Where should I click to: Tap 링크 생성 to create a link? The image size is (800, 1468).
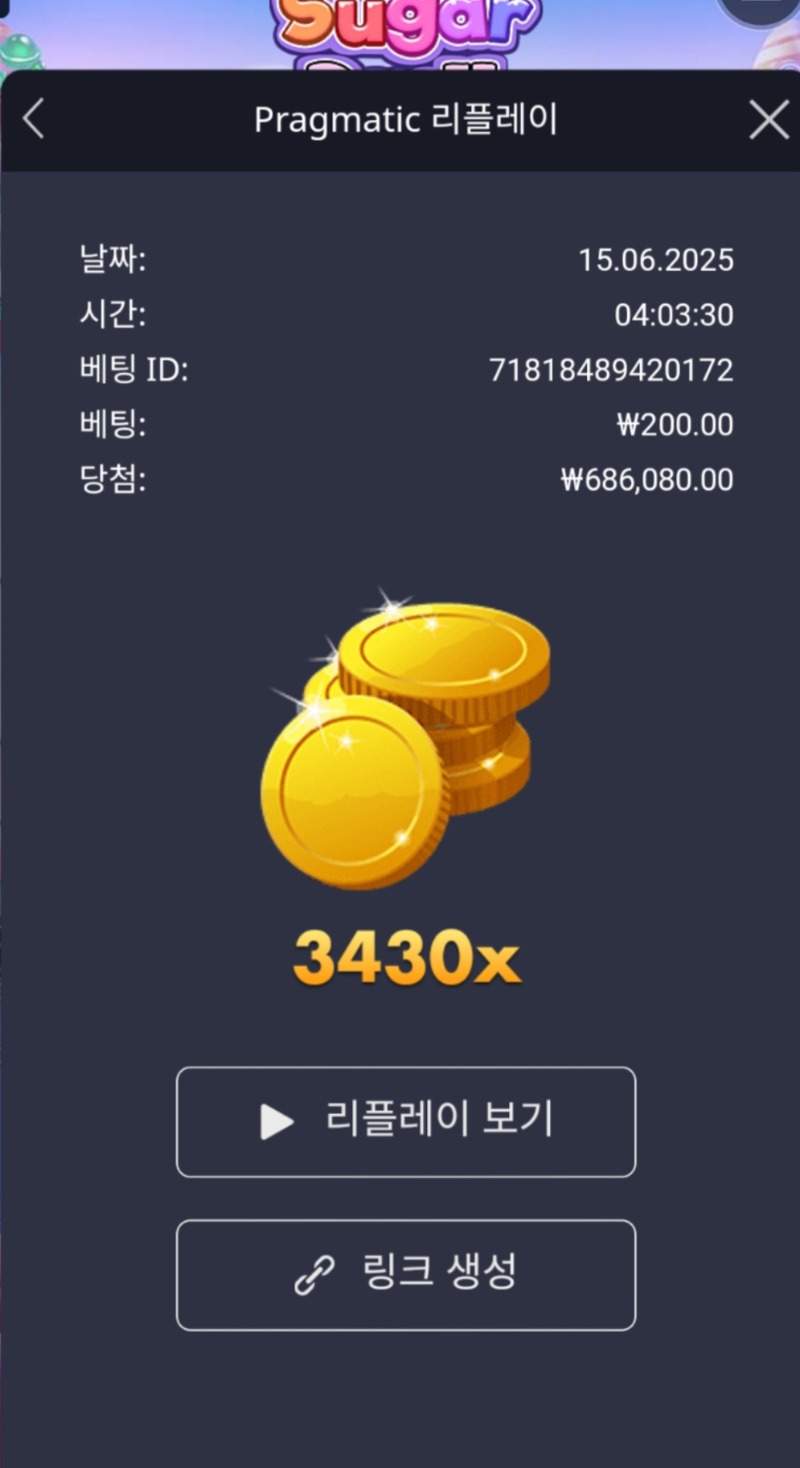tap(406, 1274)
